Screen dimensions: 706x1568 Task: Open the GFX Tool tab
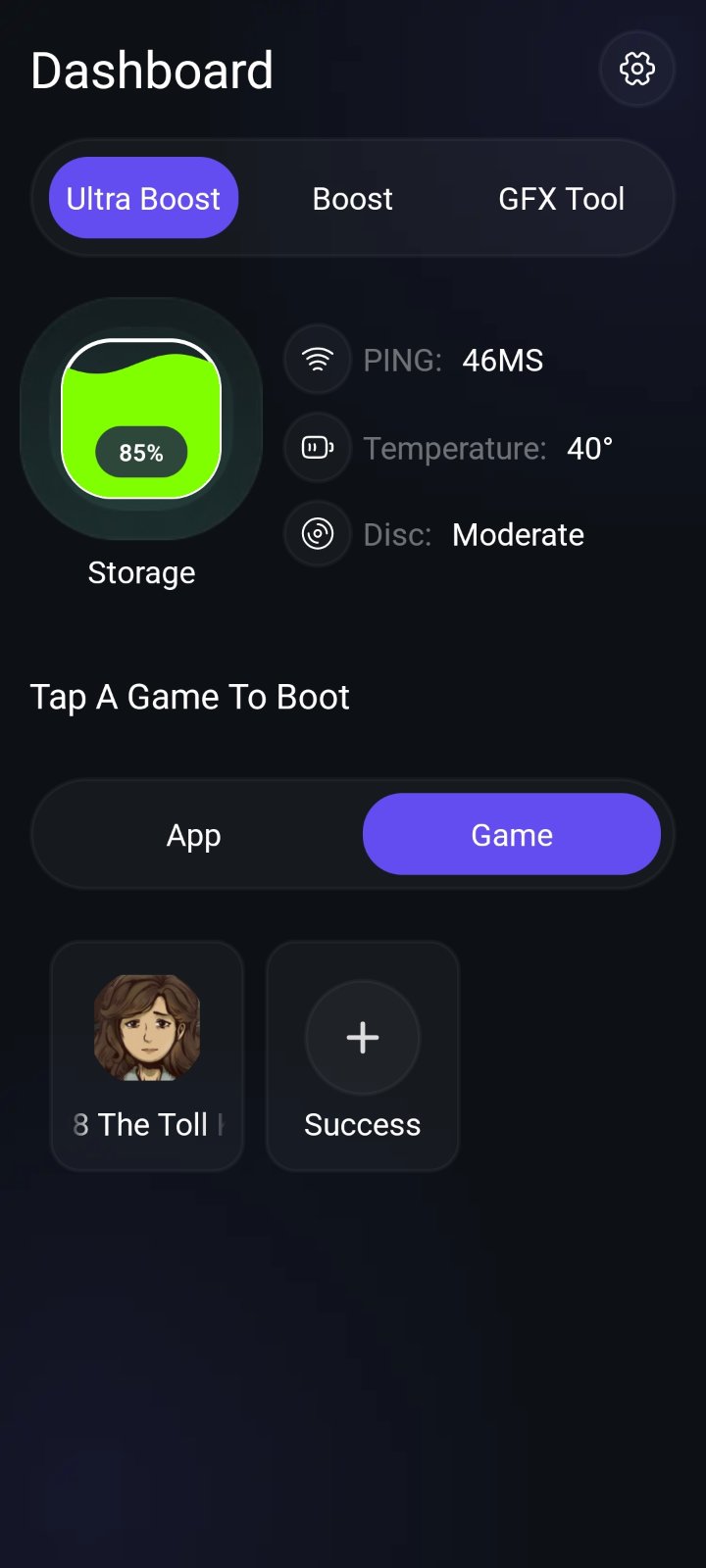(x=561, y=198)
